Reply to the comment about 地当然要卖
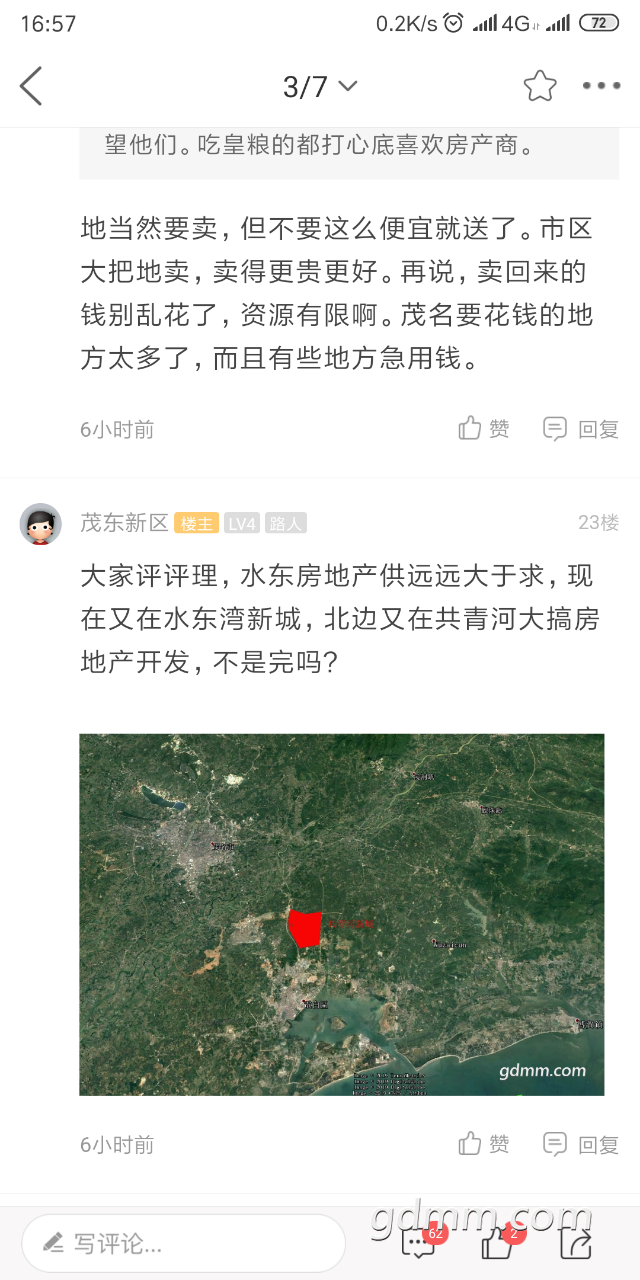Screen dimensions: 640x1280 [581, 429]
